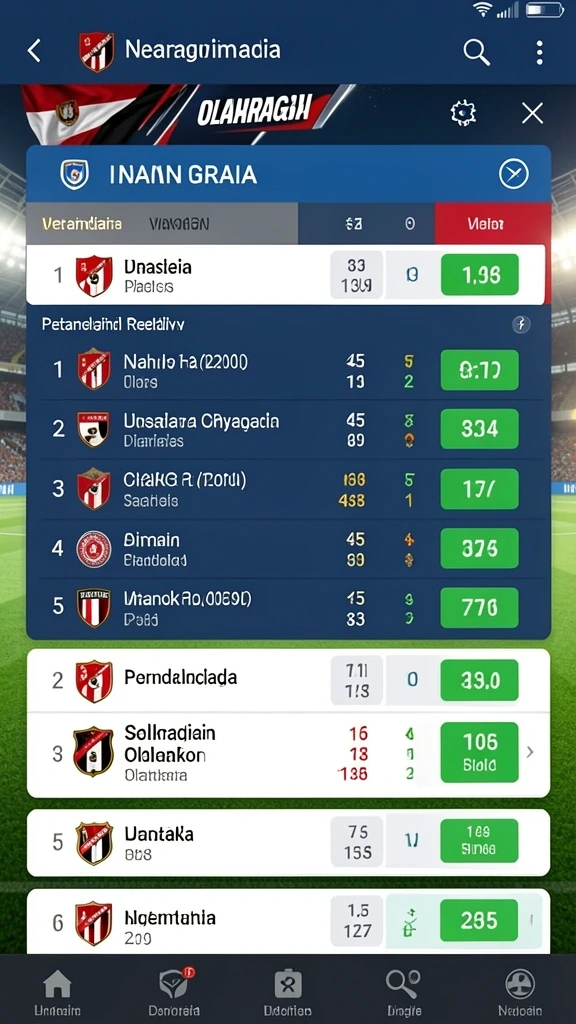Go to the home tab in bottom navigation
Screen dimensions: 576x1024
57,992
